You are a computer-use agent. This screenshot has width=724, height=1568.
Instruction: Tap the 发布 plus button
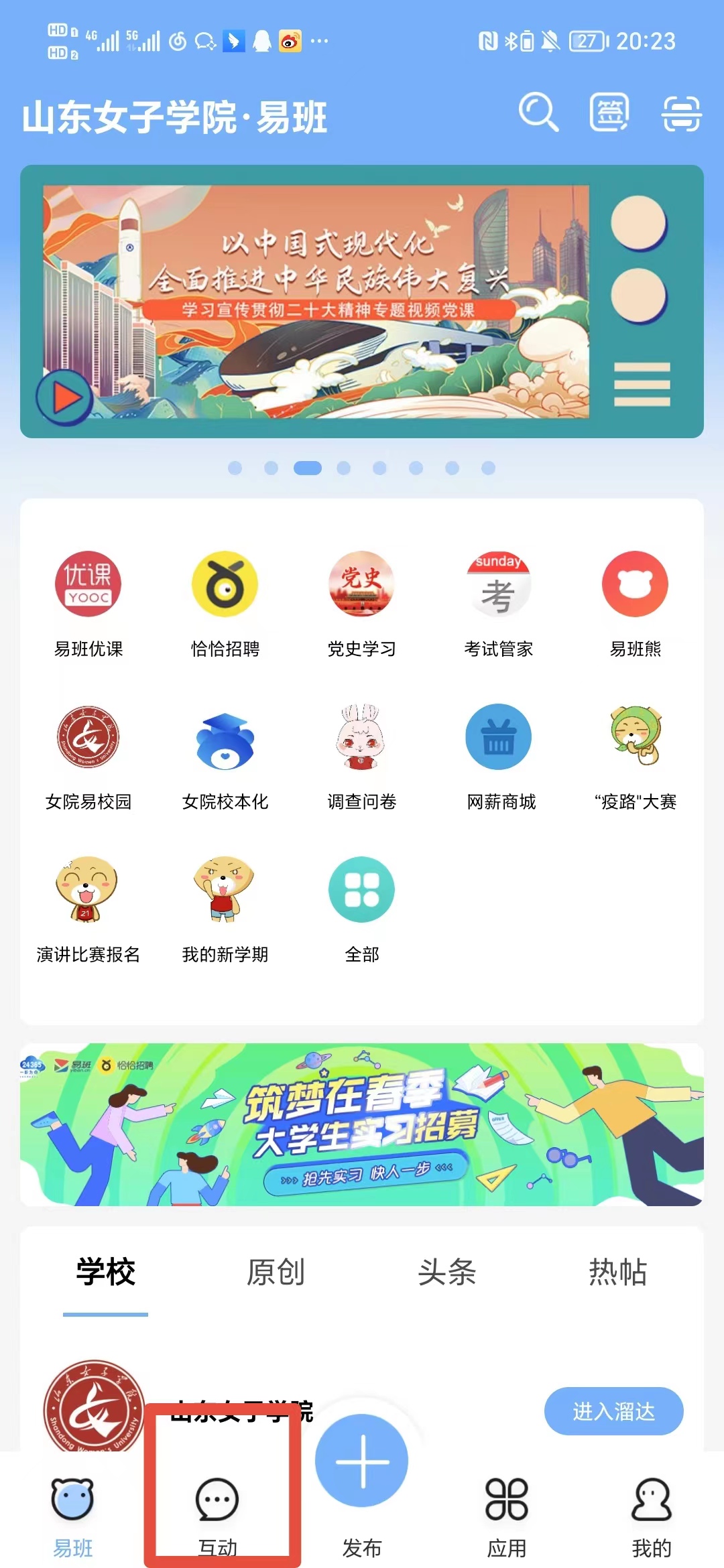362,1461
